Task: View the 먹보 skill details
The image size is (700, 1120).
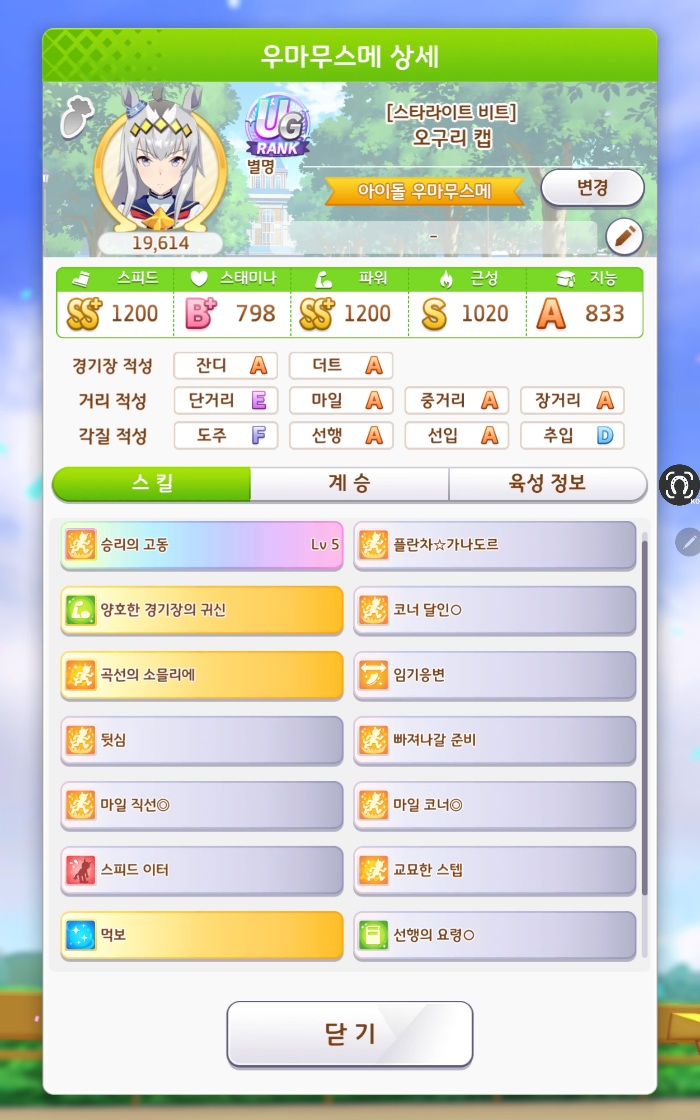Action: tap(201, 935)
